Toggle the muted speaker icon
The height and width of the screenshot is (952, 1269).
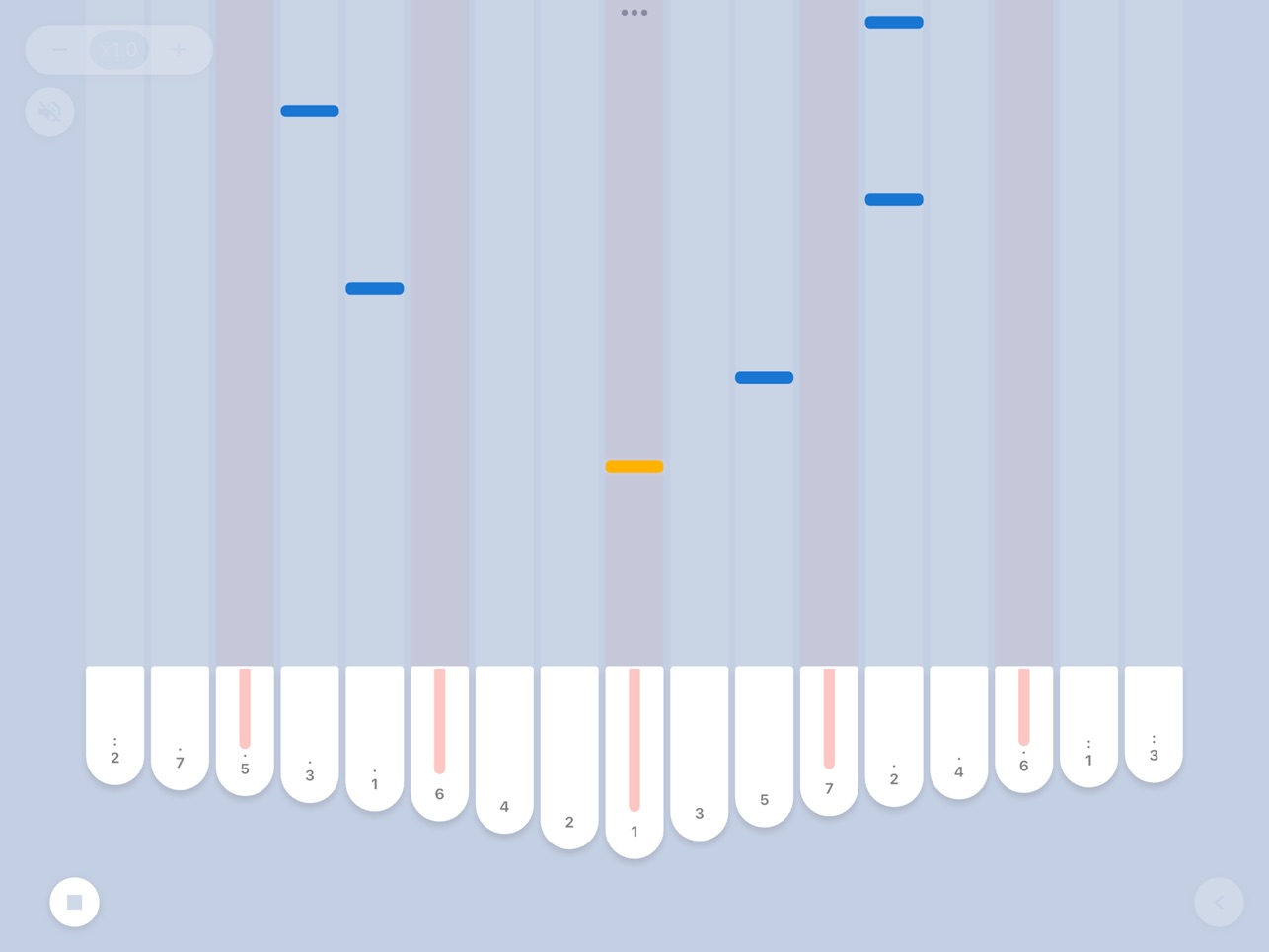point(49,111)
